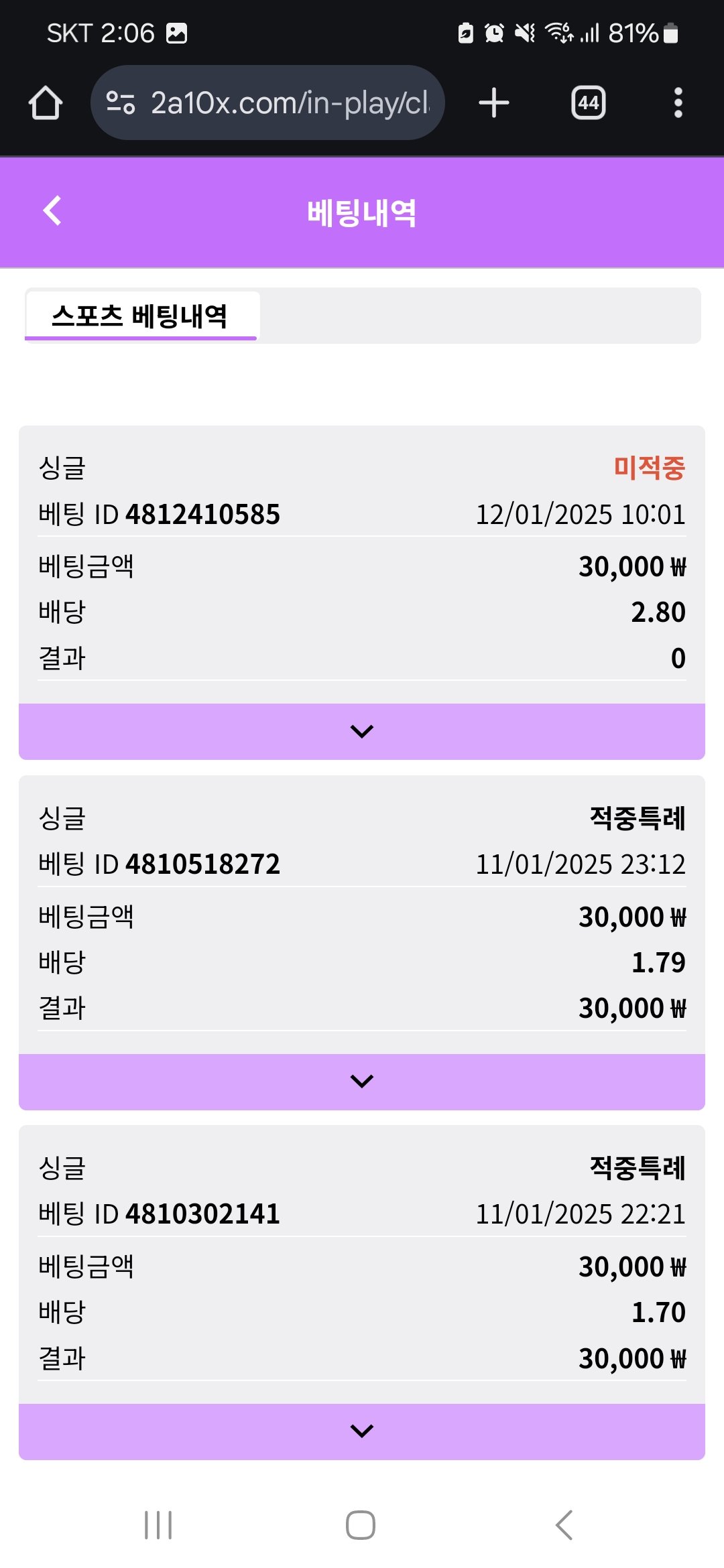Open the browser overflow menu
724x1568 pixels.
point(678,103)
